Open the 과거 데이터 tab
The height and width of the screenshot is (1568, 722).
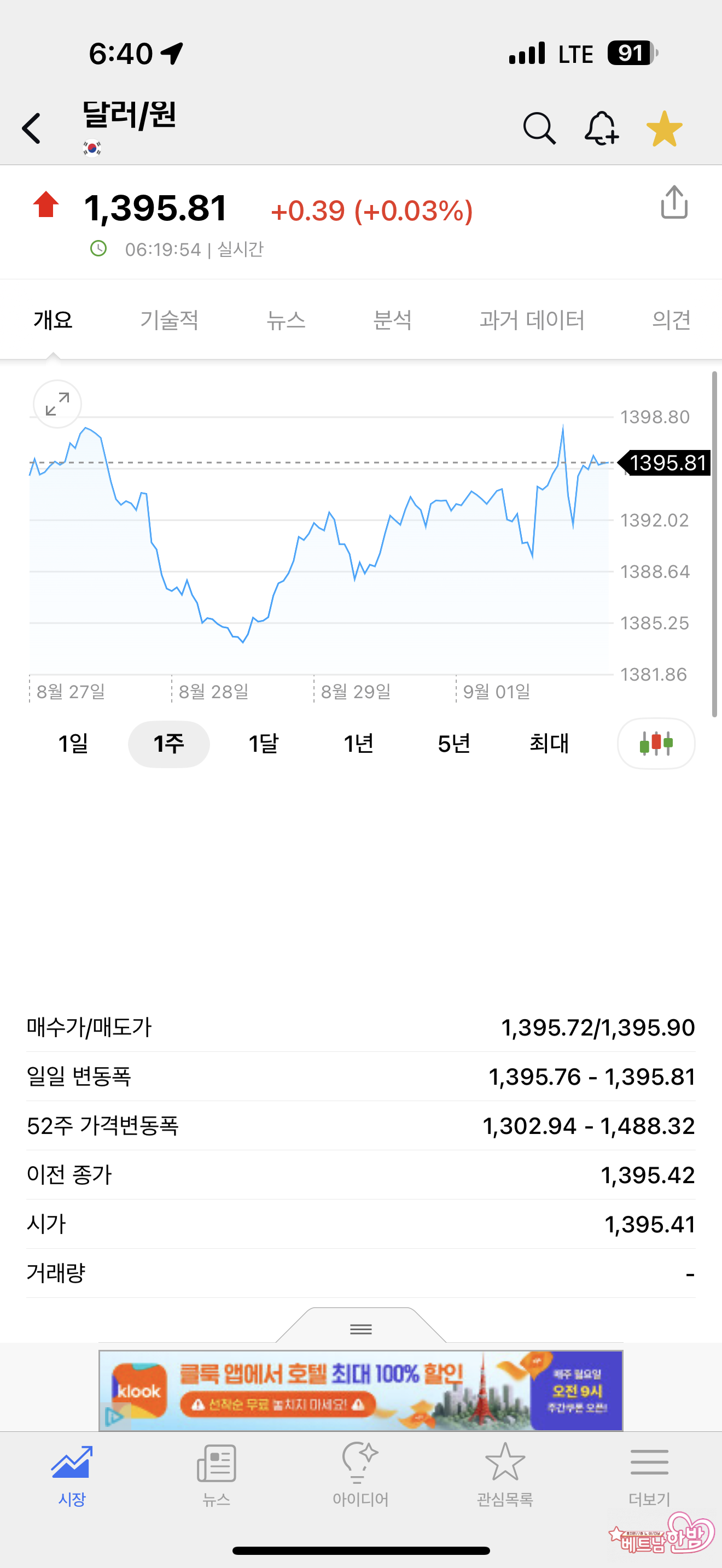click(x=532, y=320)
